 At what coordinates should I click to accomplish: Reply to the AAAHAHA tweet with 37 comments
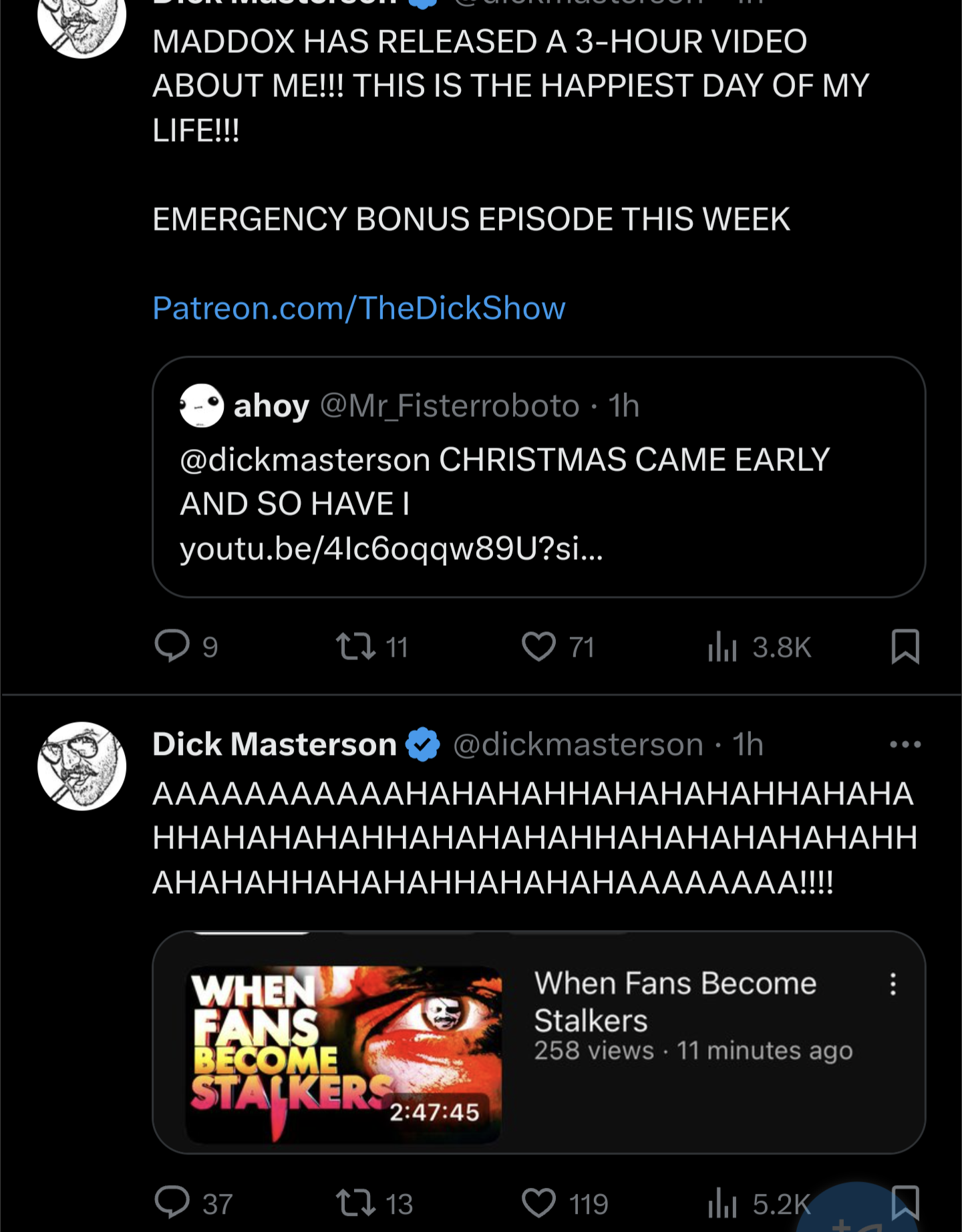click(x=172, y=1203)
